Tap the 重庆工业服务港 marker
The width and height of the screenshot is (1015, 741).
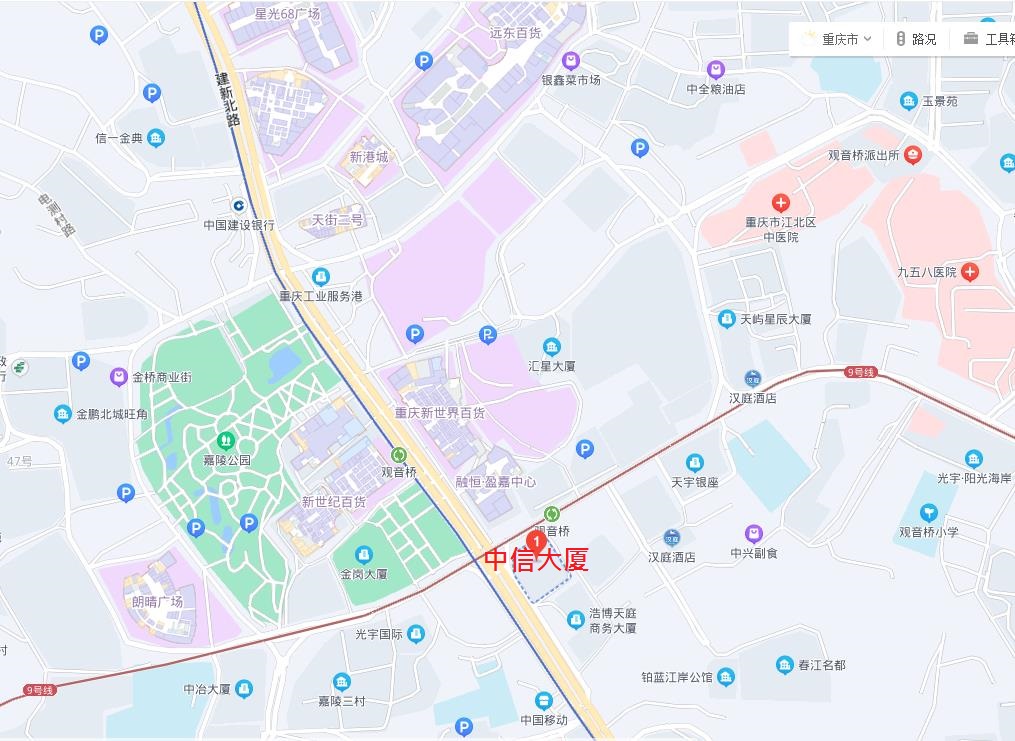click(321, 277)
